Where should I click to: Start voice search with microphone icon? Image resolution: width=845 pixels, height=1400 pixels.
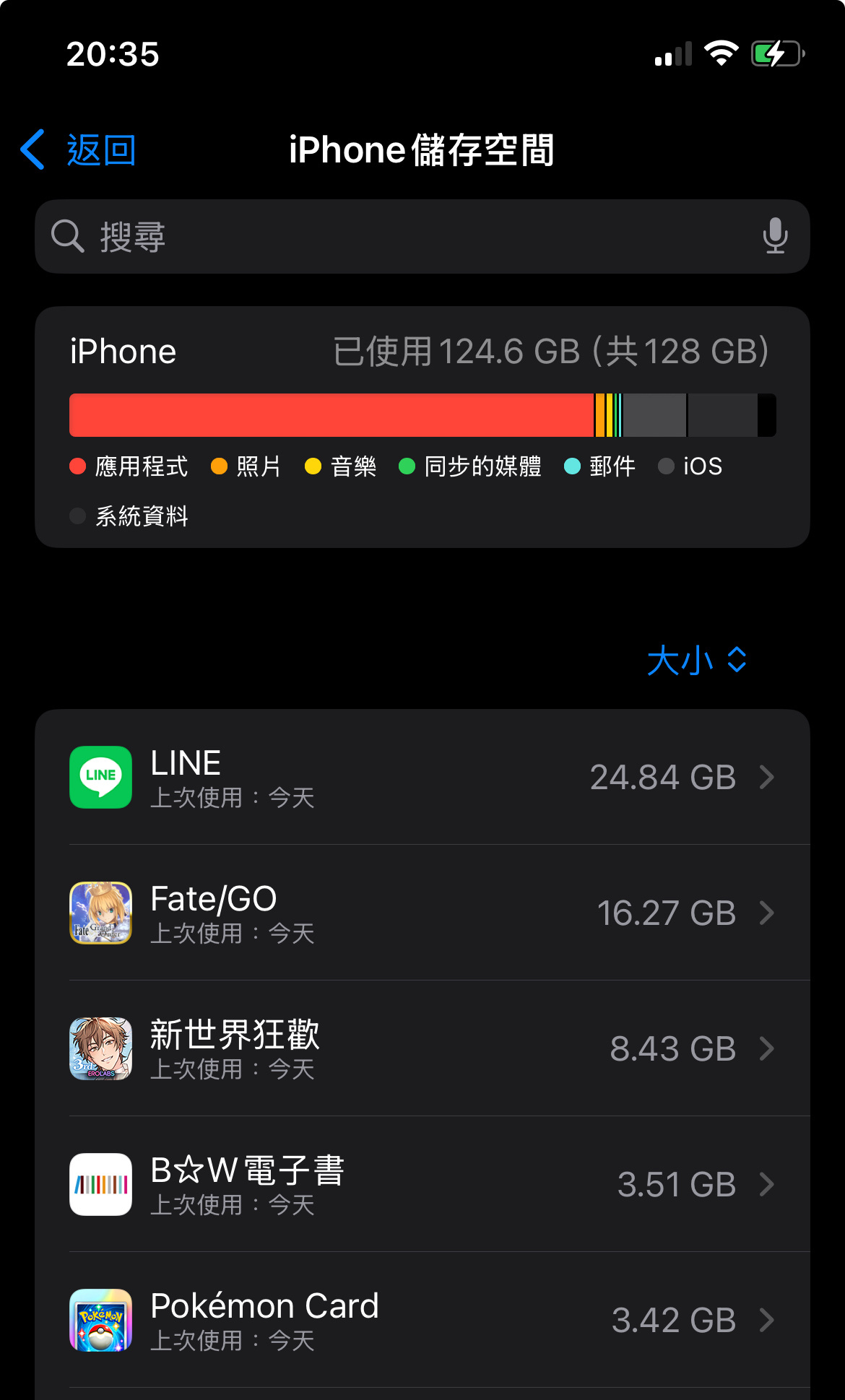775,236
